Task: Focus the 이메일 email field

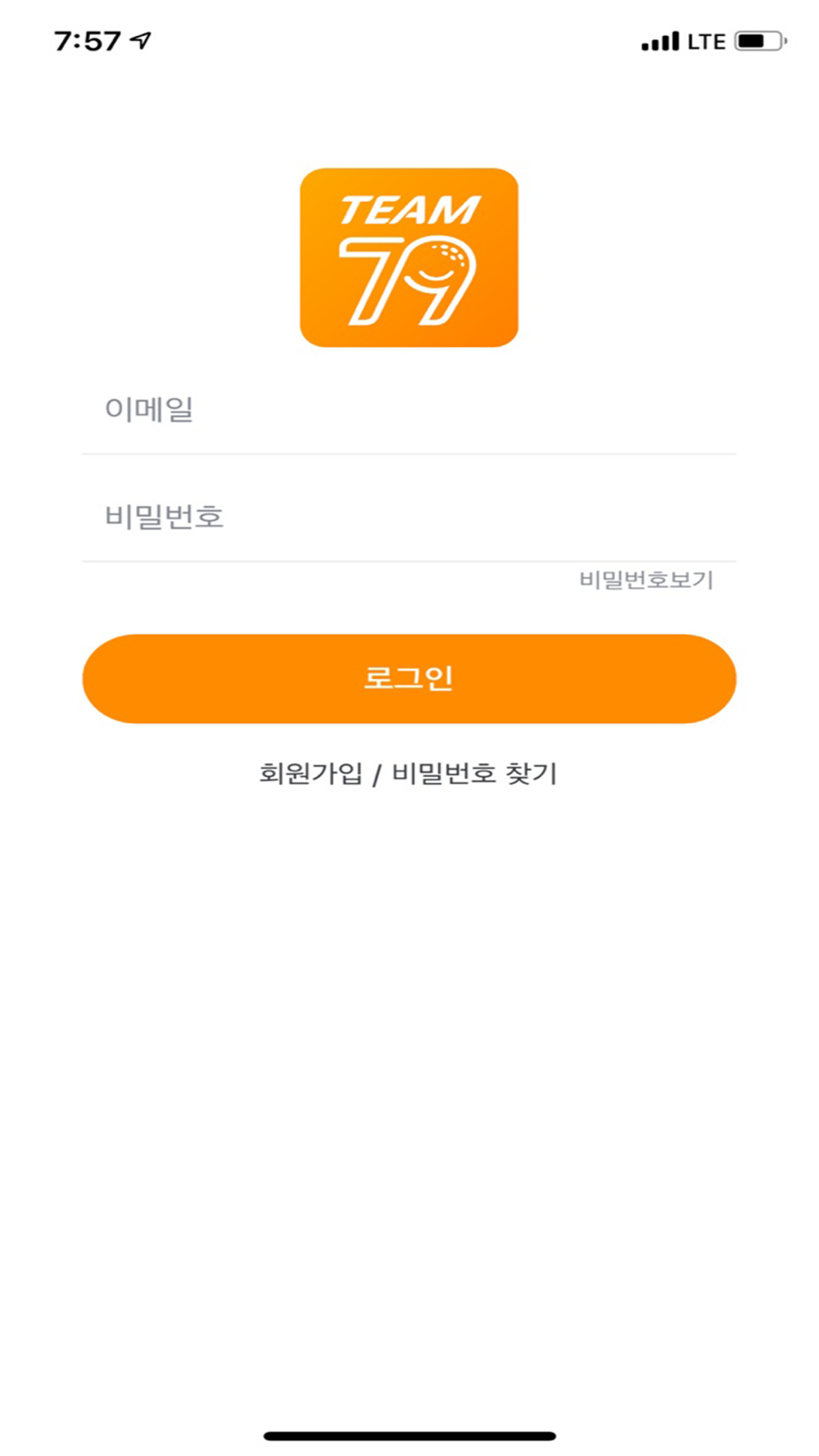Action: pos(409,409)
